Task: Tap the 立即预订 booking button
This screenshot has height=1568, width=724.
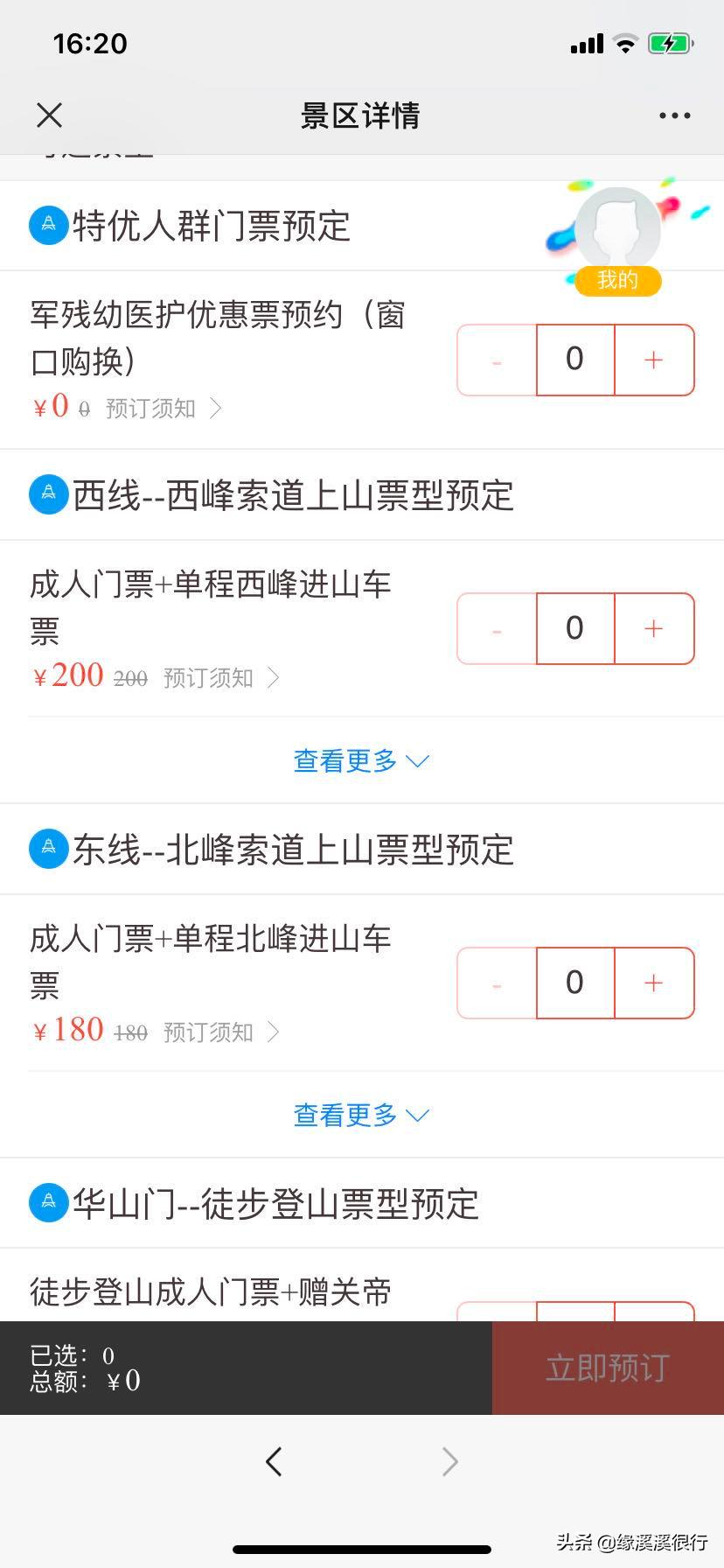Action: pos(607,1368)
